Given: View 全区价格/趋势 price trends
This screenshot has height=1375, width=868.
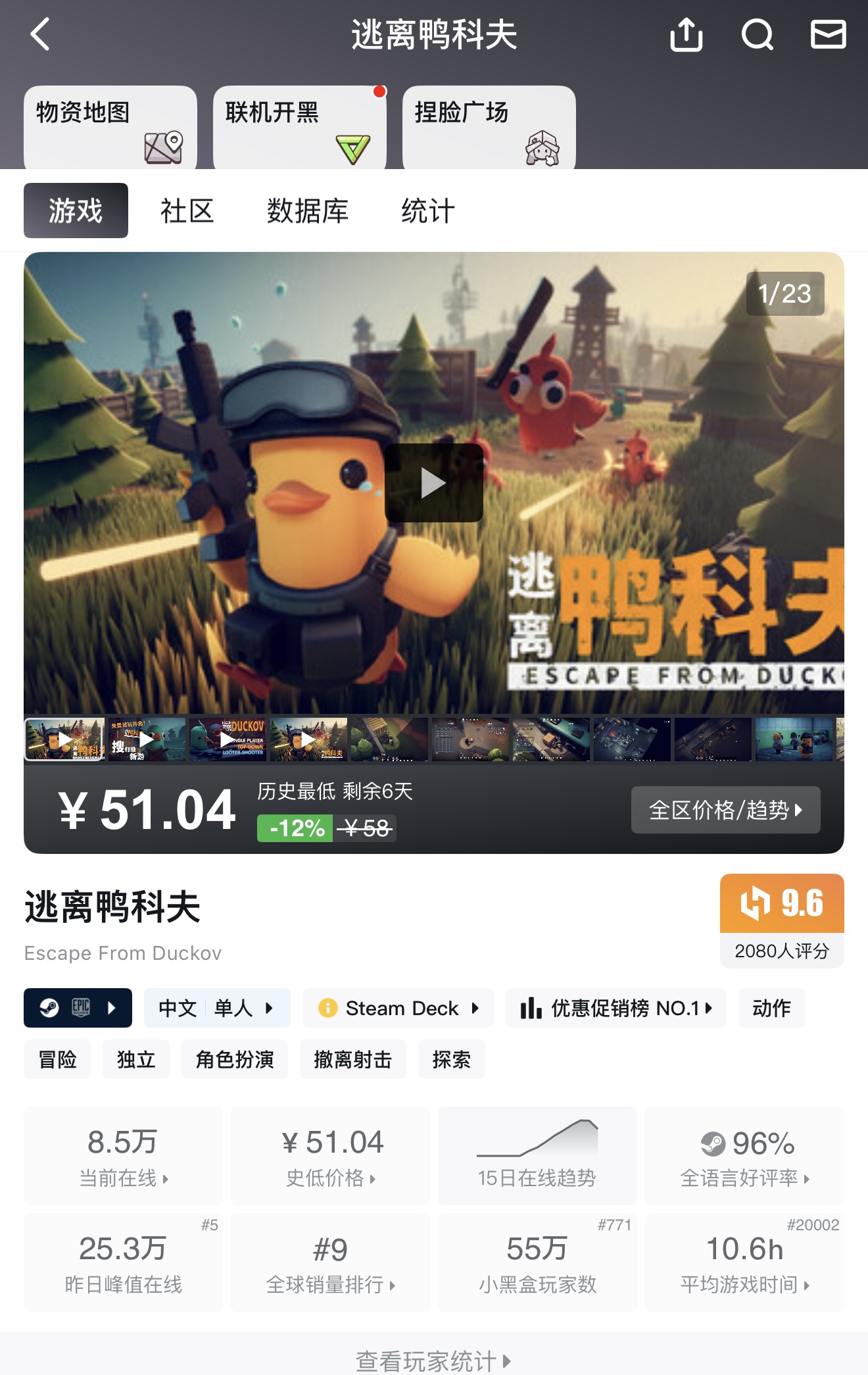Looking at the screenshot, I should [x=725, y=810].
